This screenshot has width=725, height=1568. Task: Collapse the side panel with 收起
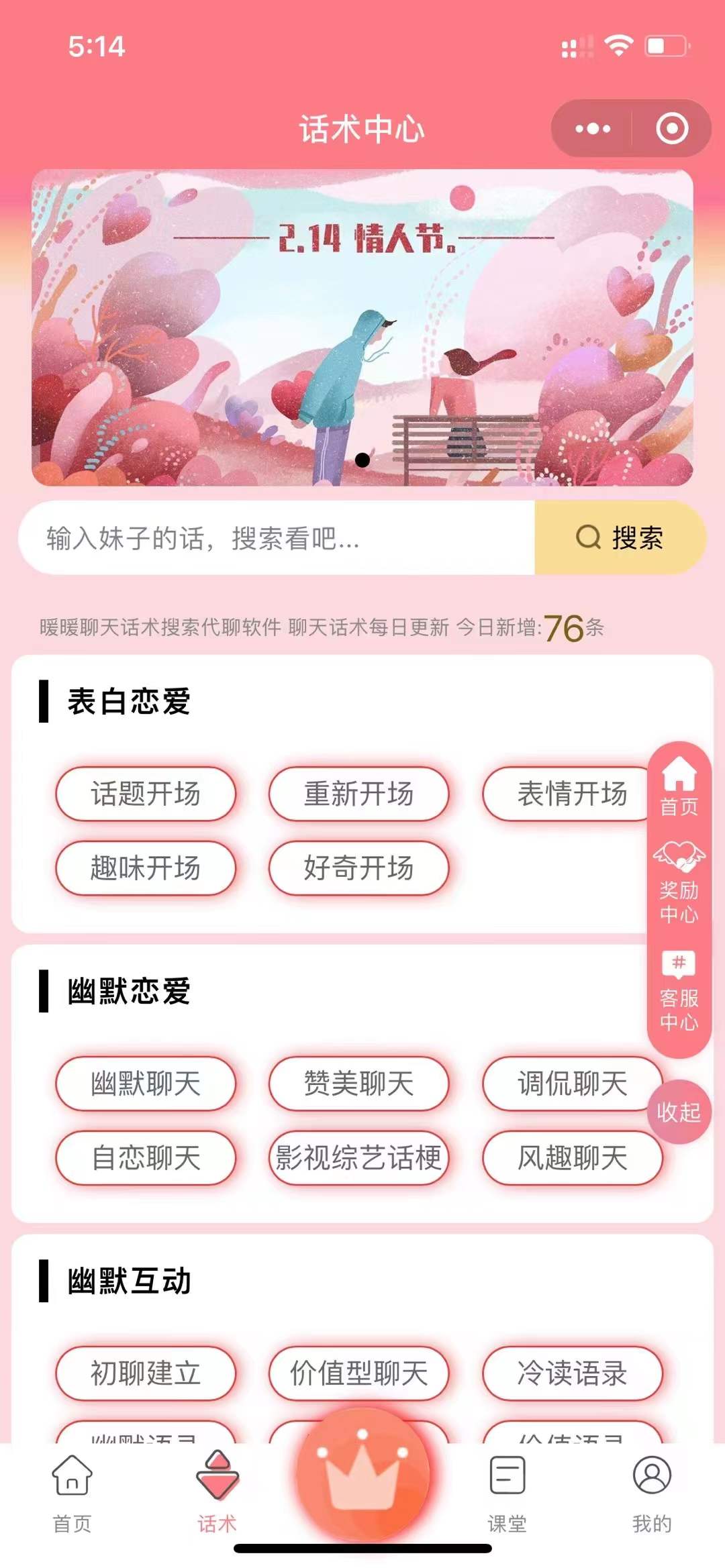point(679,1112)
